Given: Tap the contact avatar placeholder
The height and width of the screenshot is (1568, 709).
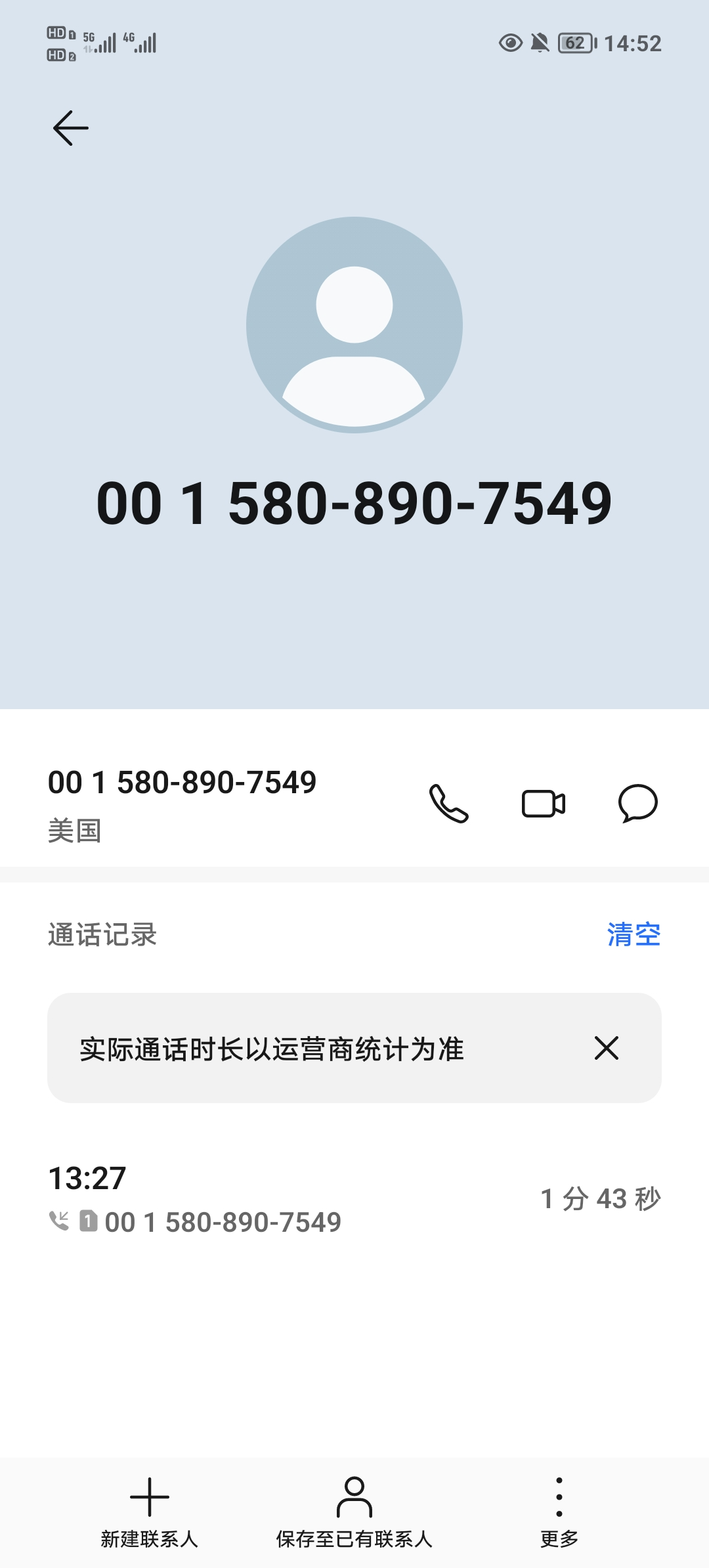Looking at the screenshot, I should pos(354,325).
